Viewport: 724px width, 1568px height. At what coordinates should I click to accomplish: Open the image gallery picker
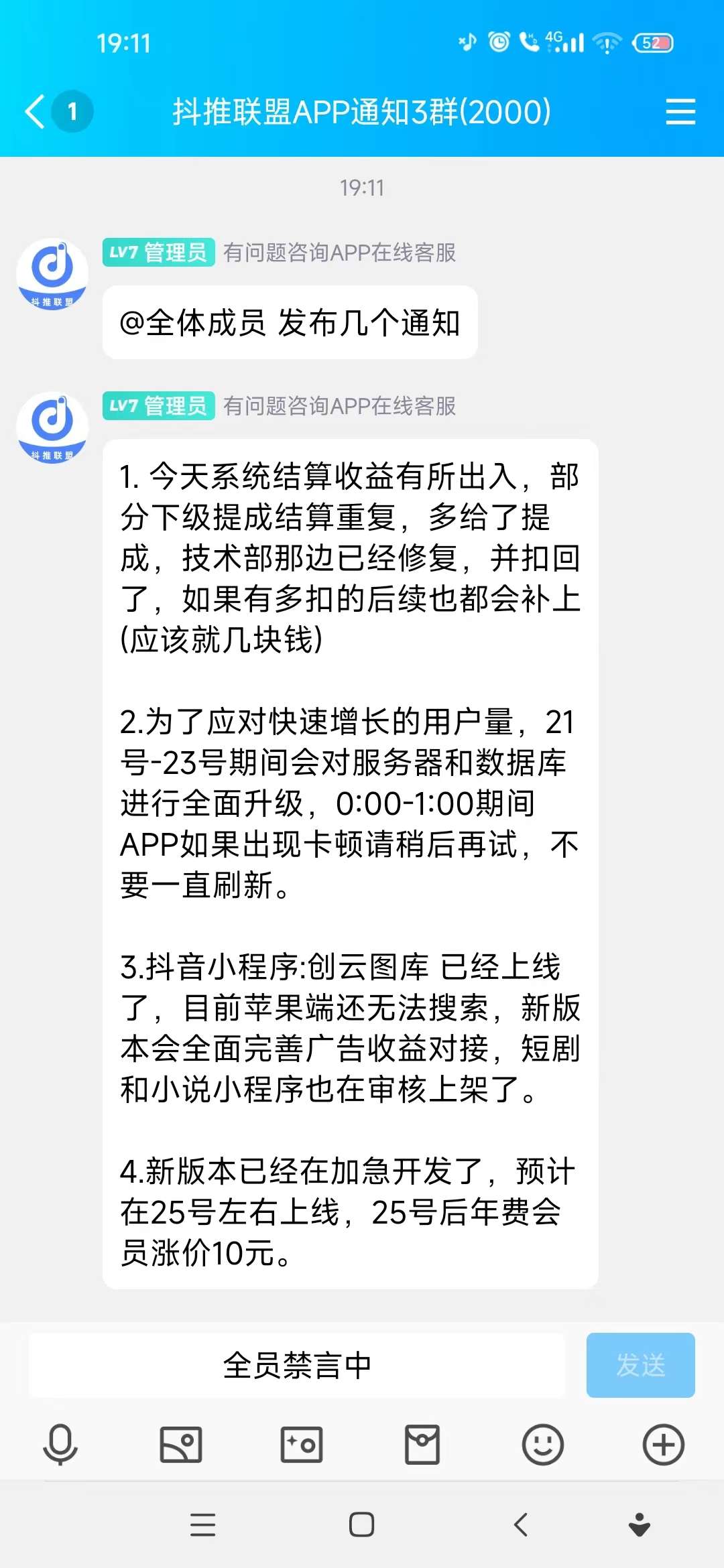[181, 1445]
